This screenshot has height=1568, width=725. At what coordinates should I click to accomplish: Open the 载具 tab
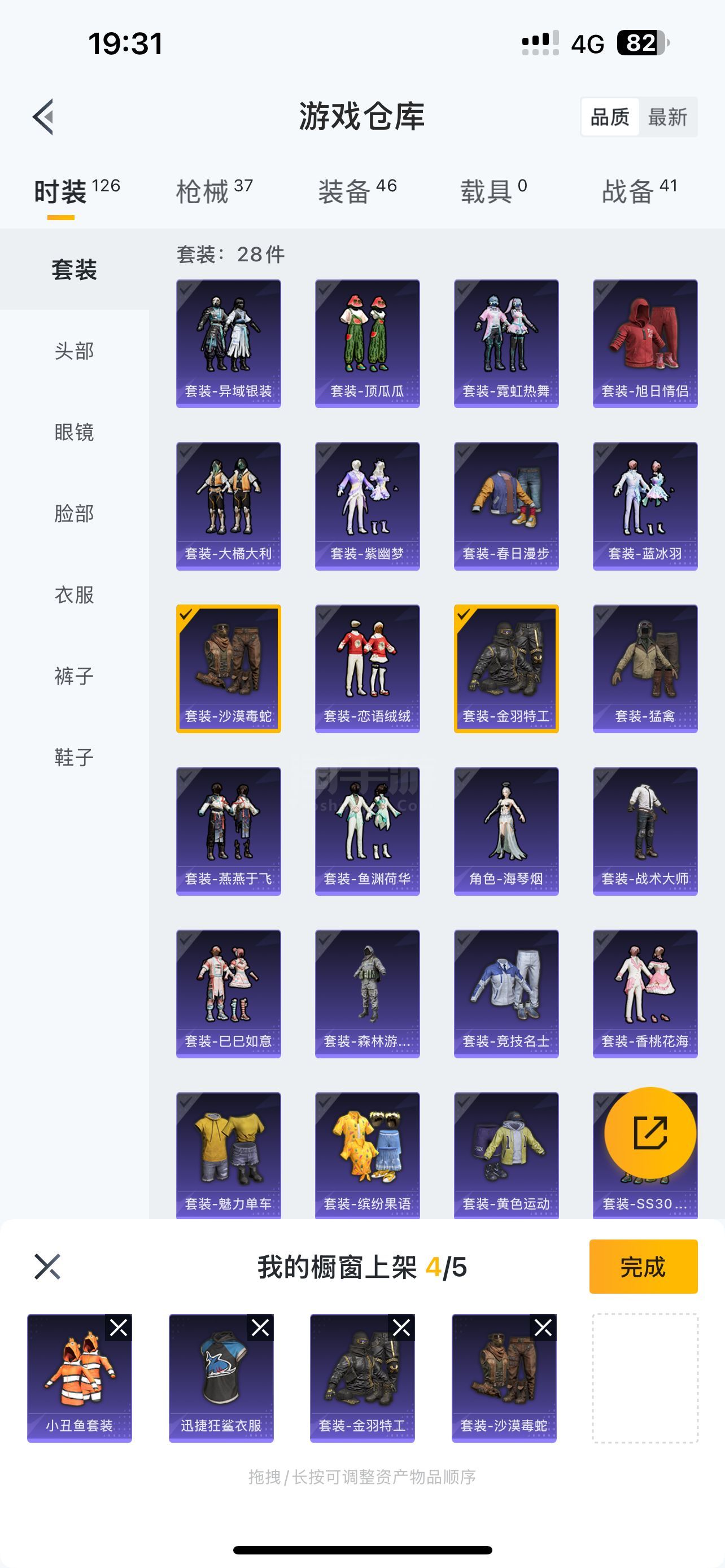point(493,191)
